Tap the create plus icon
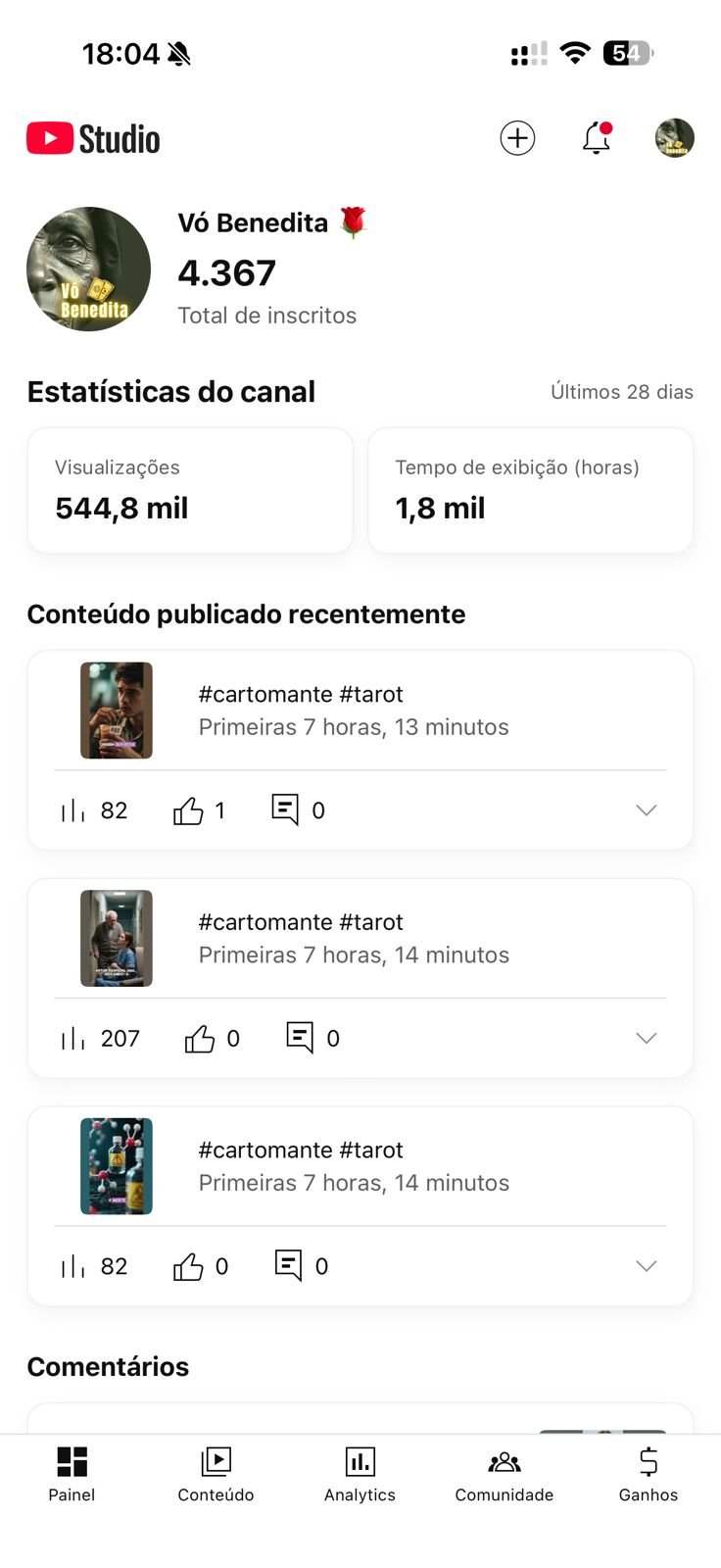 tap(517, 138)
